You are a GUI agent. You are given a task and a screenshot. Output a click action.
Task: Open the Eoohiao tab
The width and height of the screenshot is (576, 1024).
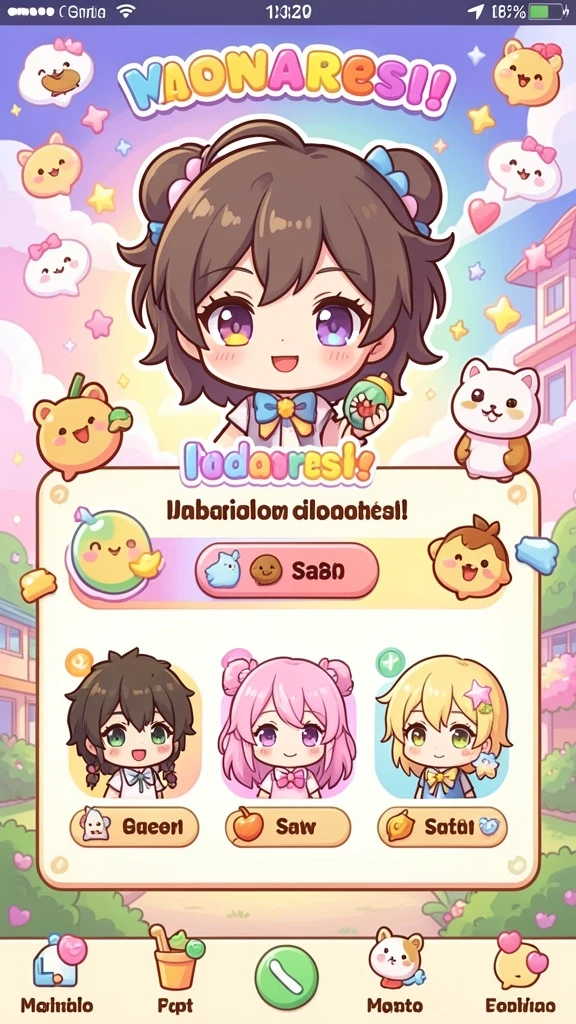point(520,976)
